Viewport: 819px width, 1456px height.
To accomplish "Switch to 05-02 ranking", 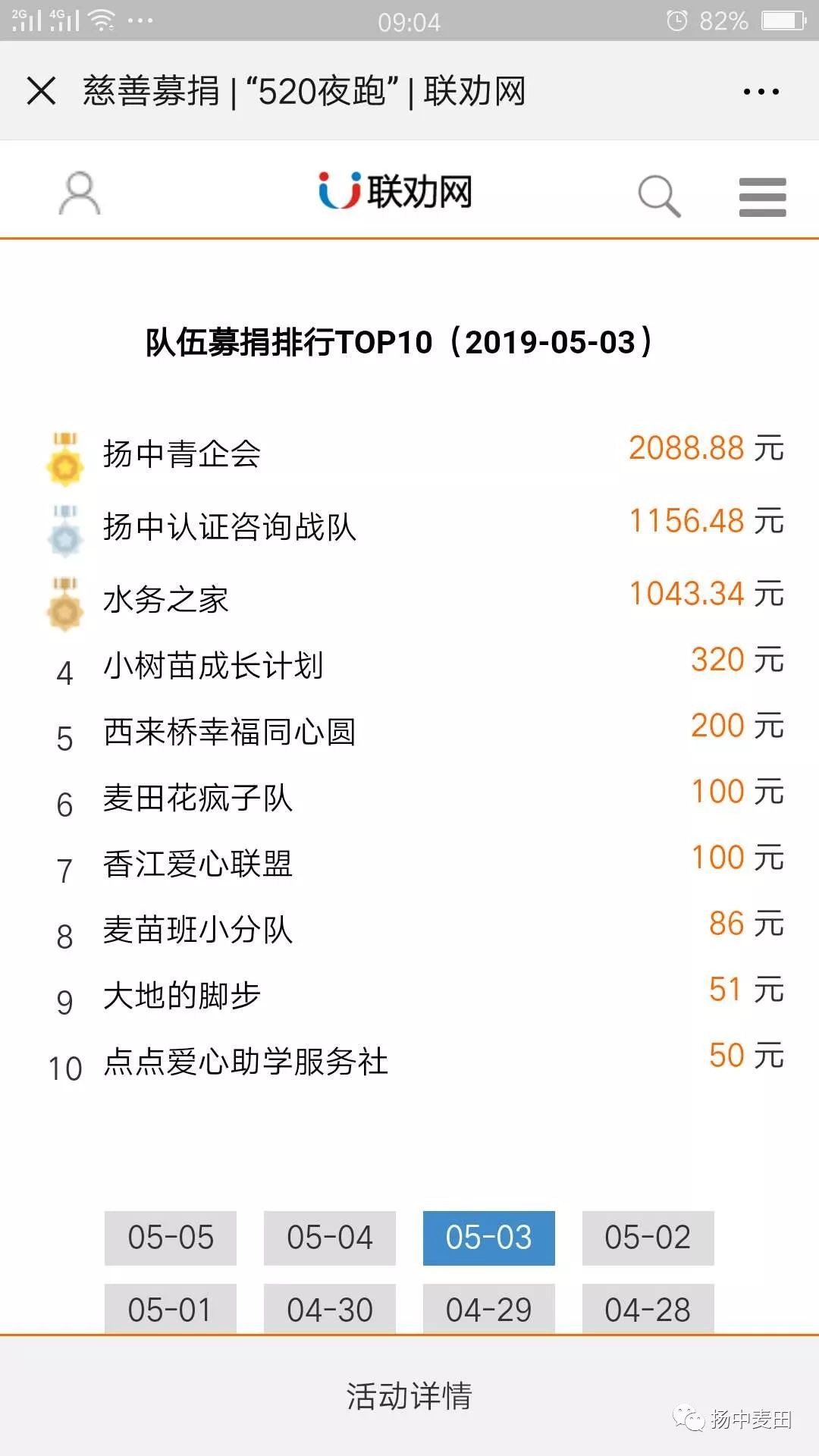I will pos(648,1238).
